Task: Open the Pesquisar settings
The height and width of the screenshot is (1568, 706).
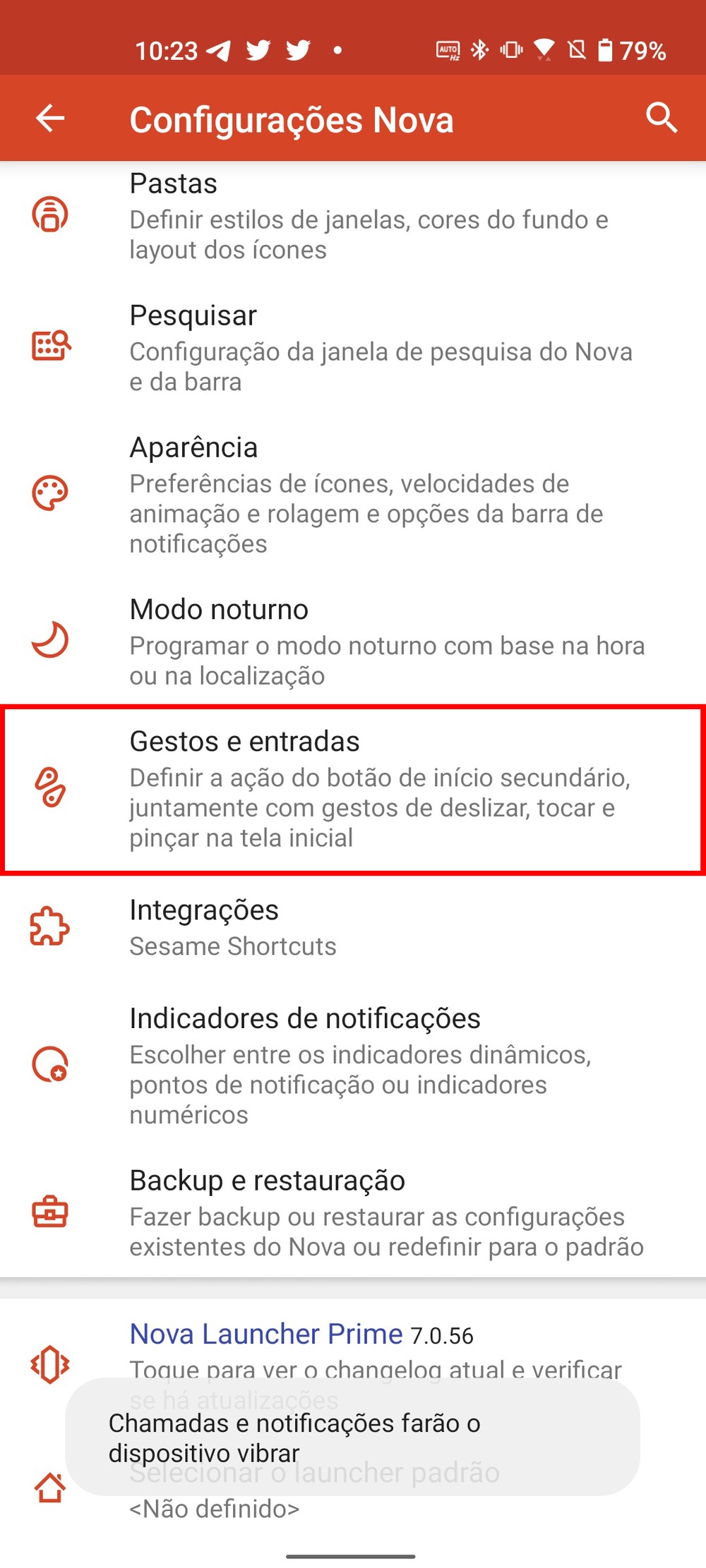Action: pyautogui.click(x=353, y=347)
